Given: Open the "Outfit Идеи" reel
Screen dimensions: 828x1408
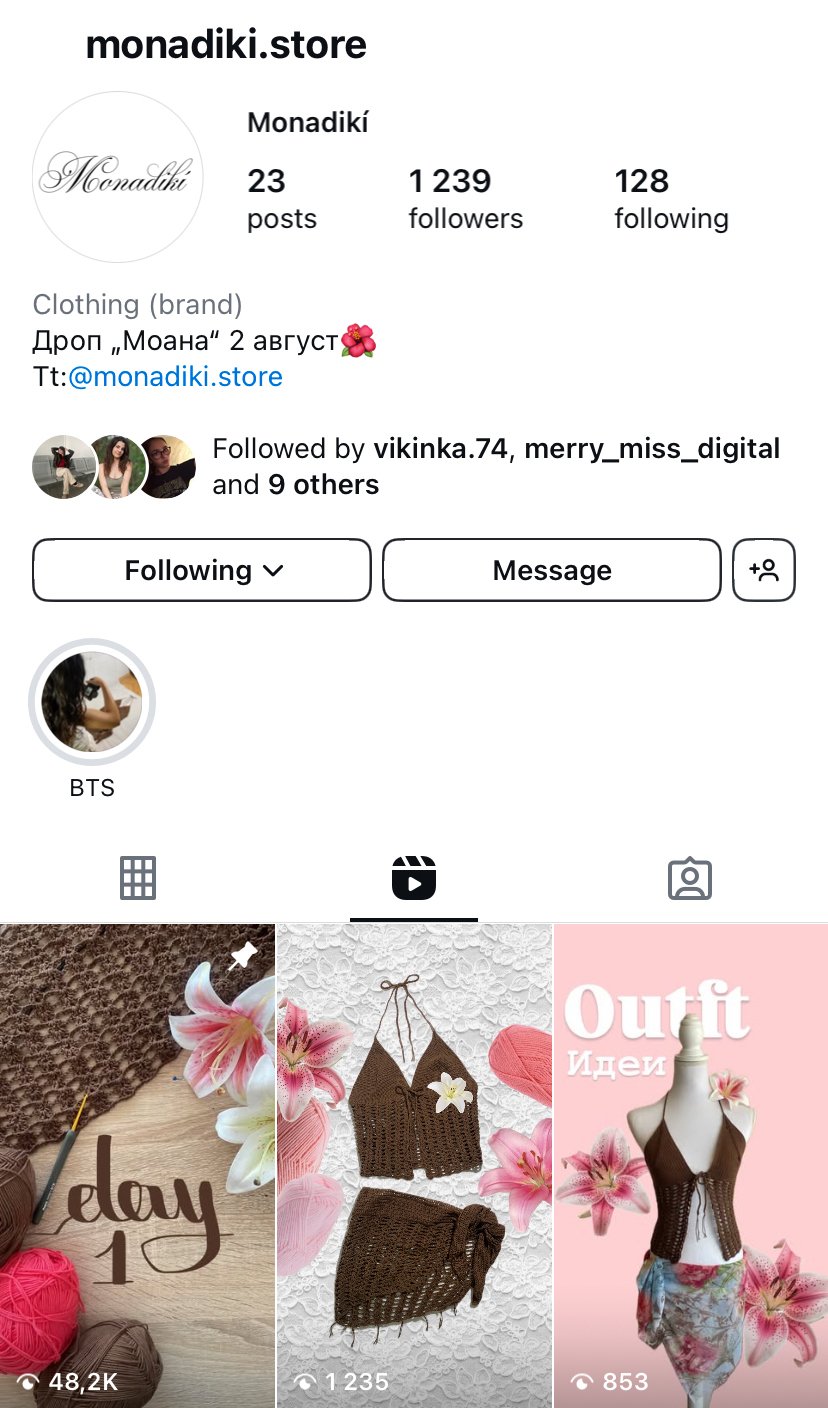Looking at the screenshot, I should 691,1165.
